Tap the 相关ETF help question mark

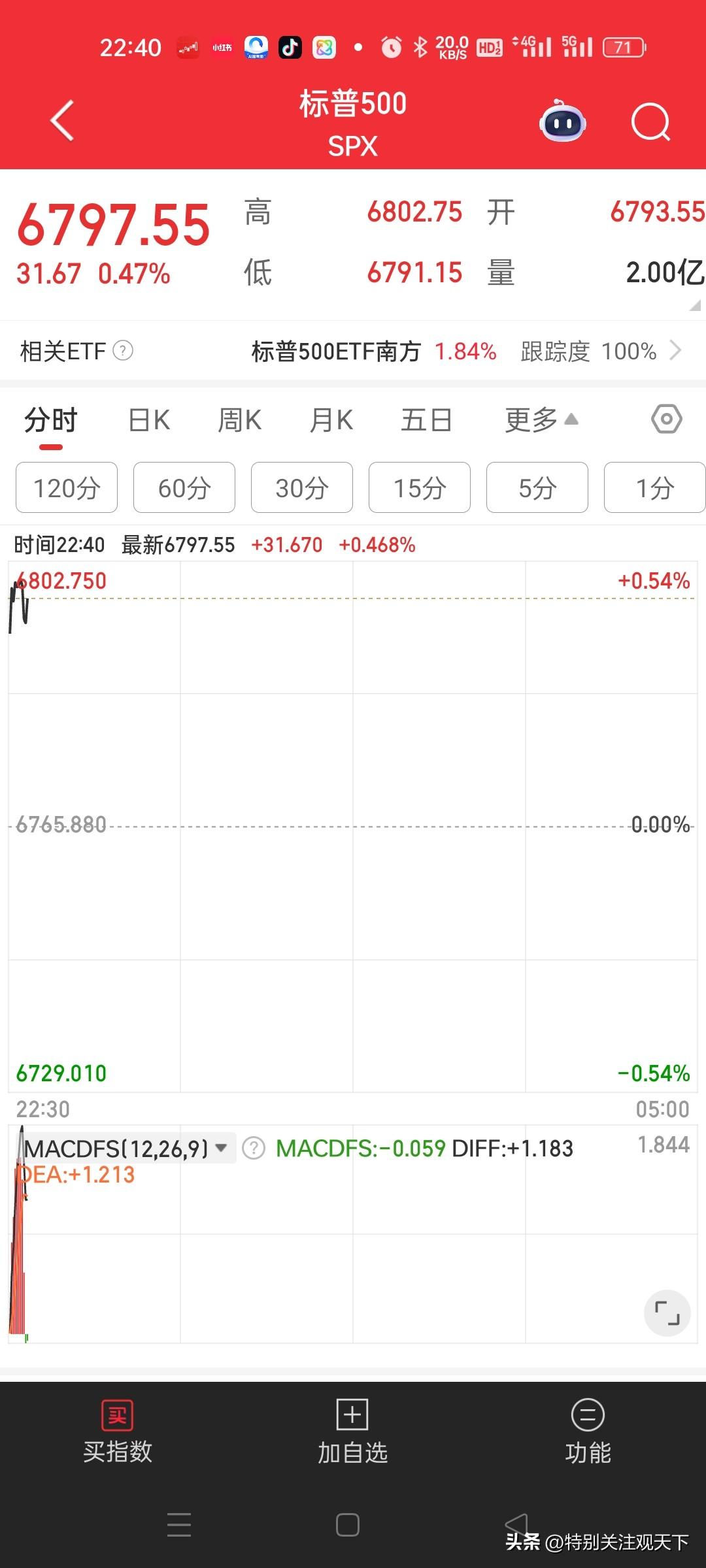(x=123, y=351)
